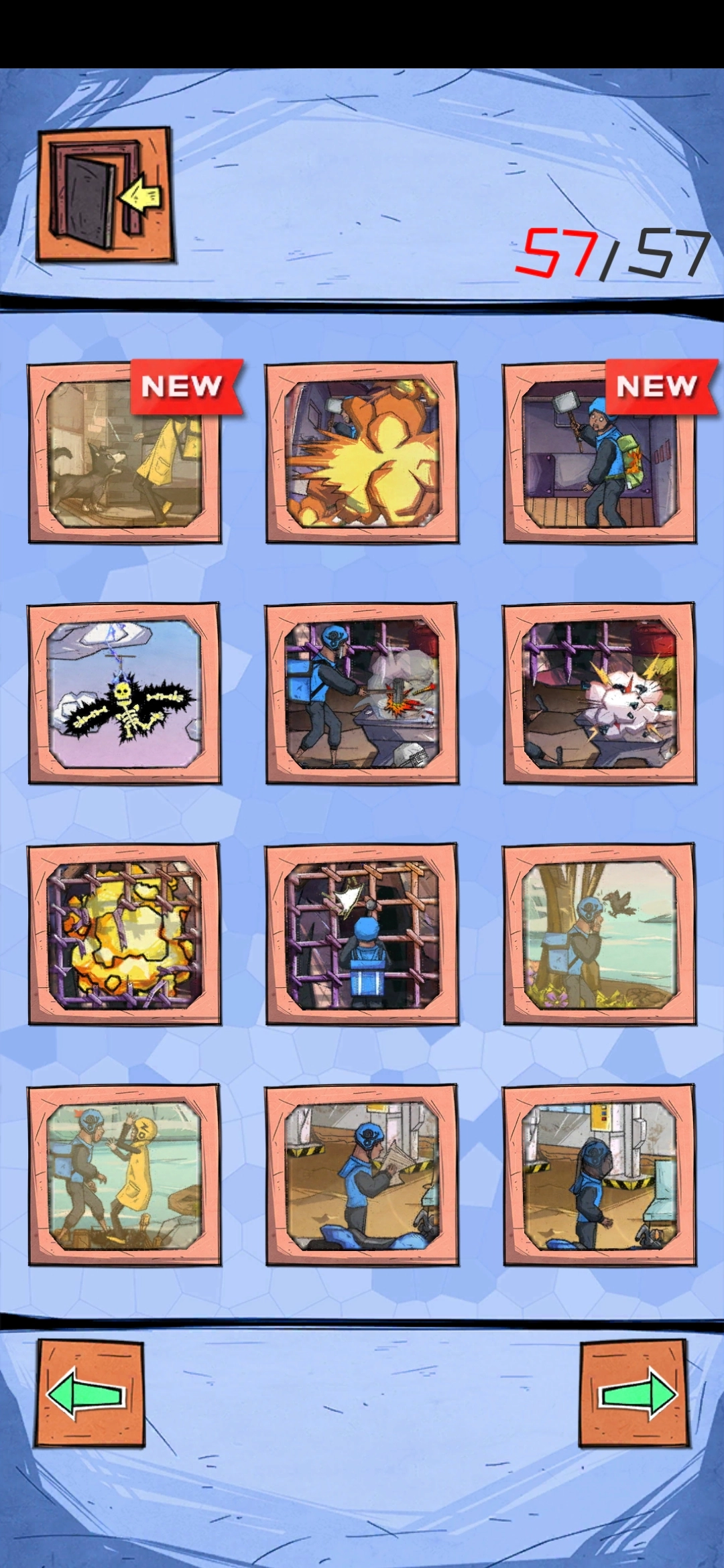Open the hammer hitting anvil scene

click(362, 694)
